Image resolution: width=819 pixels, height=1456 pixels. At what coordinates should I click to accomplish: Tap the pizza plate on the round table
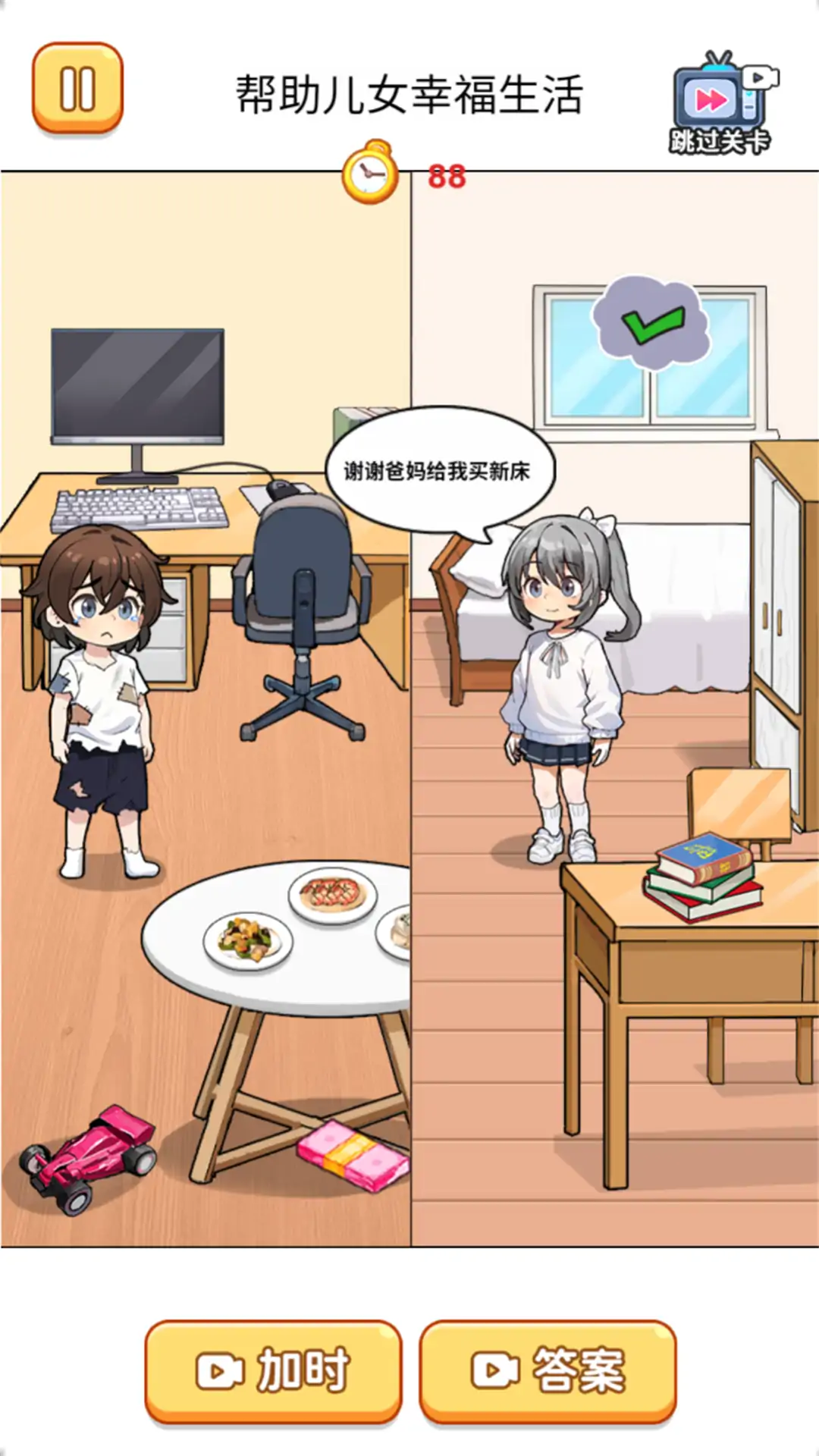coord(332,894)
